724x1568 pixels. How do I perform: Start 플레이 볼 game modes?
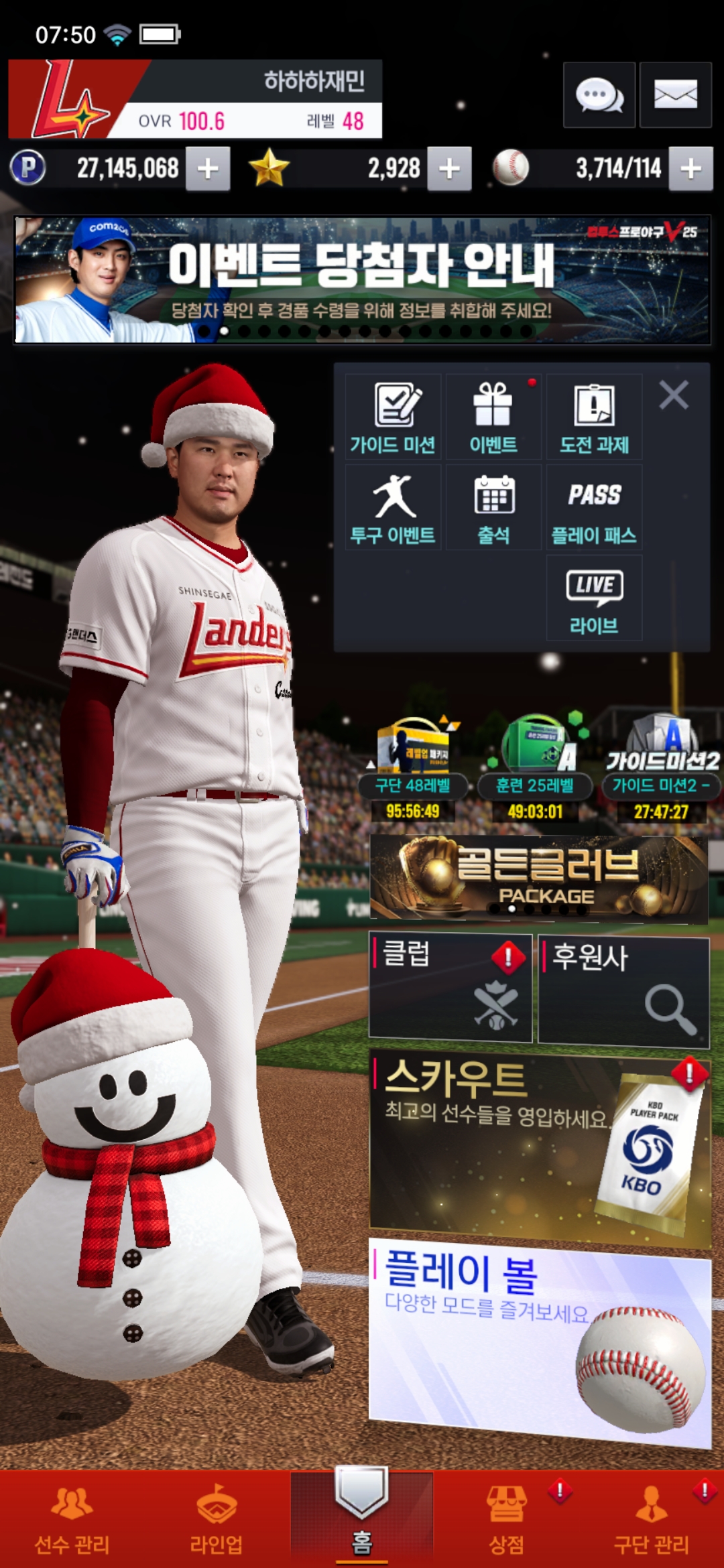point(539,1340)
